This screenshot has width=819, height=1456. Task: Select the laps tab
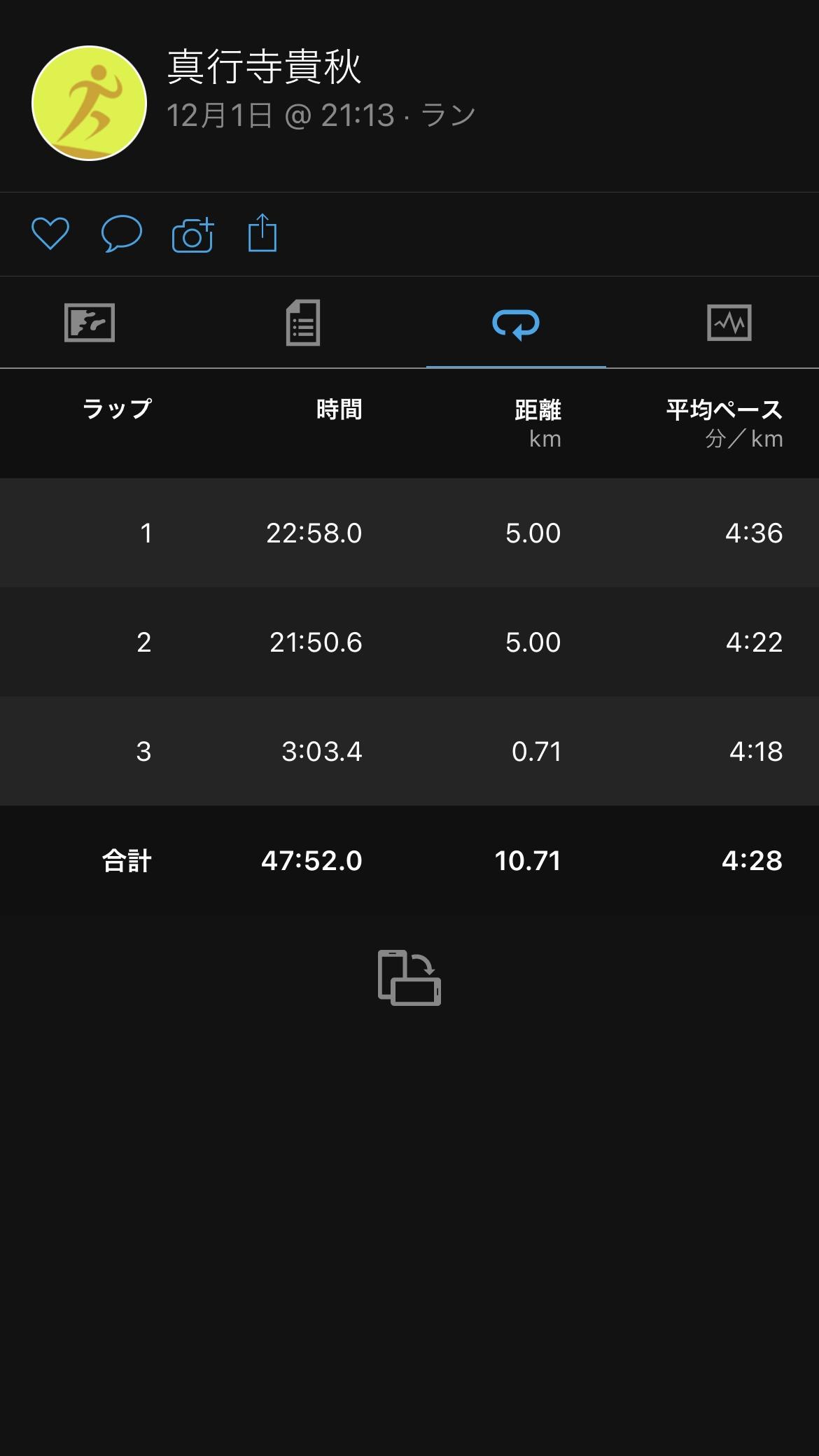point(516,324)
